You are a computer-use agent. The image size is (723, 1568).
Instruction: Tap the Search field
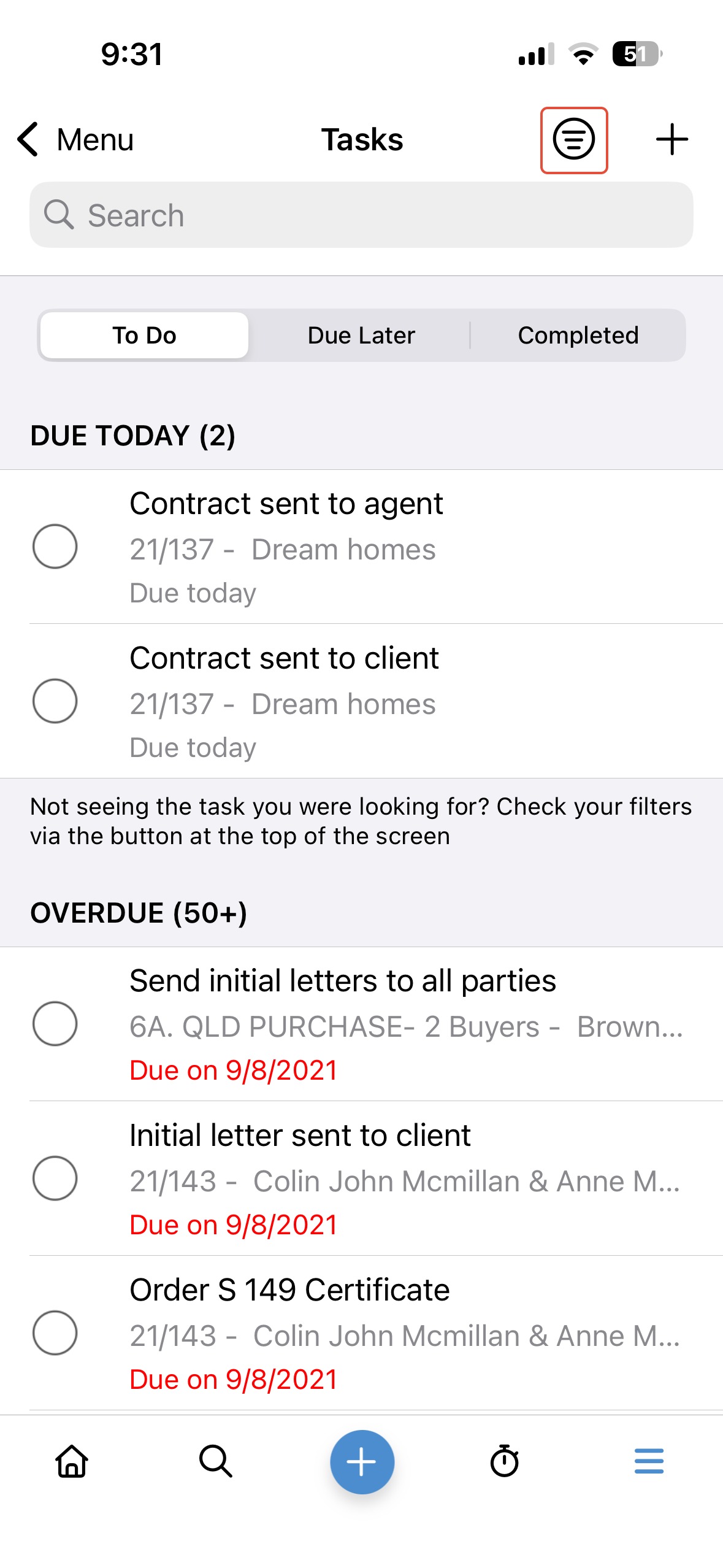click(x=361, y=215)
